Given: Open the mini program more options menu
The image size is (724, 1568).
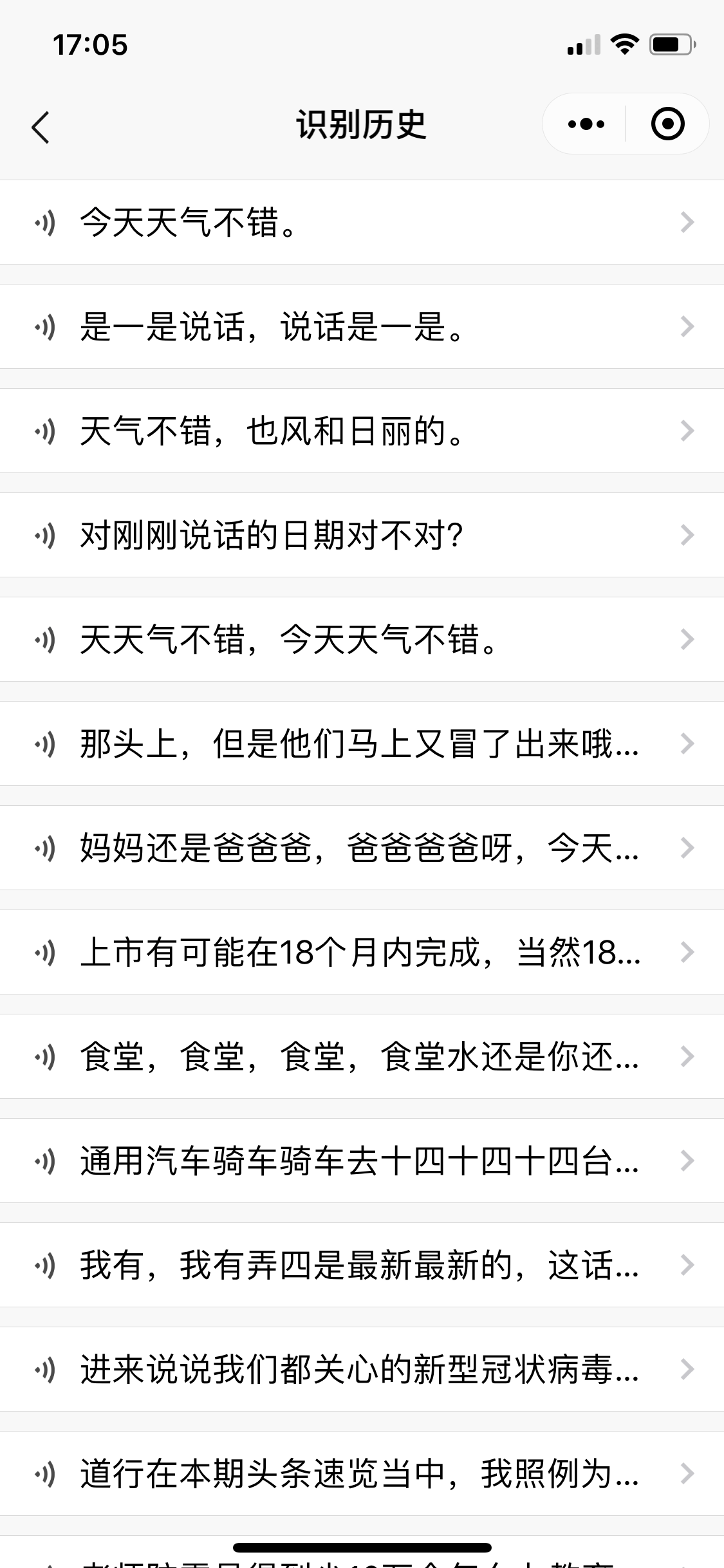Looking at the screenshot, I should point(586,124).
